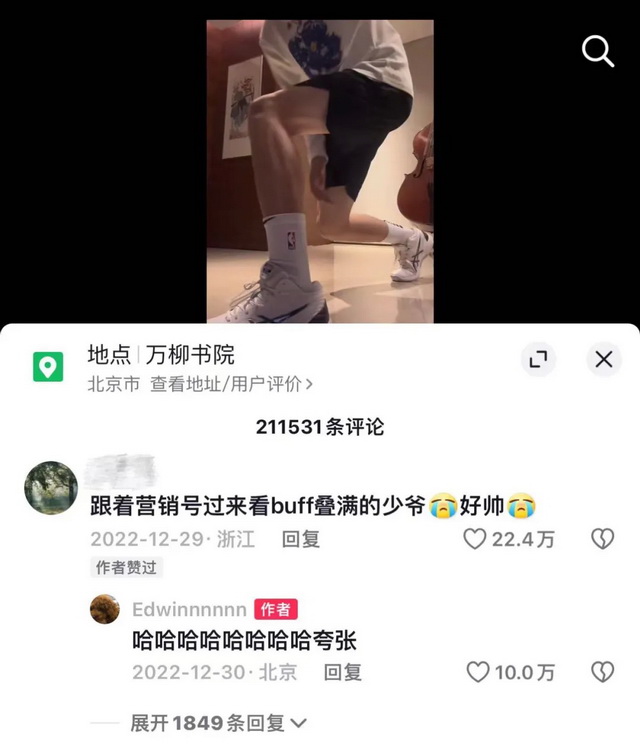Like Edwinnnnnn's 哈哈哈 reply
Image resolution: width=640 pixels, height=744 pixels.
pyautogui.click(x=479, y=672)
